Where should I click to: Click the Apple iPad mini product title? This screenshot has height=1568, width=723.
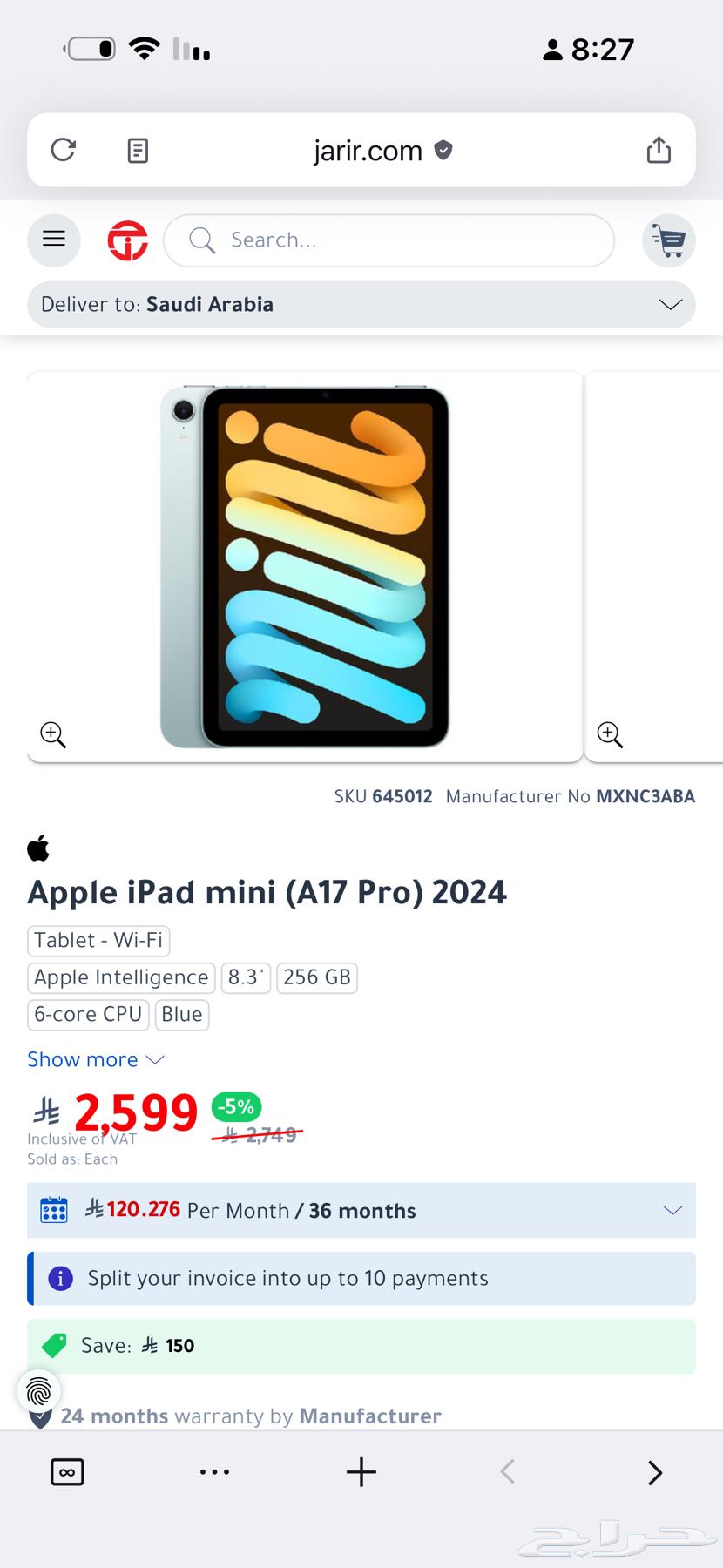pyautogui.click(x=267, y=891)
